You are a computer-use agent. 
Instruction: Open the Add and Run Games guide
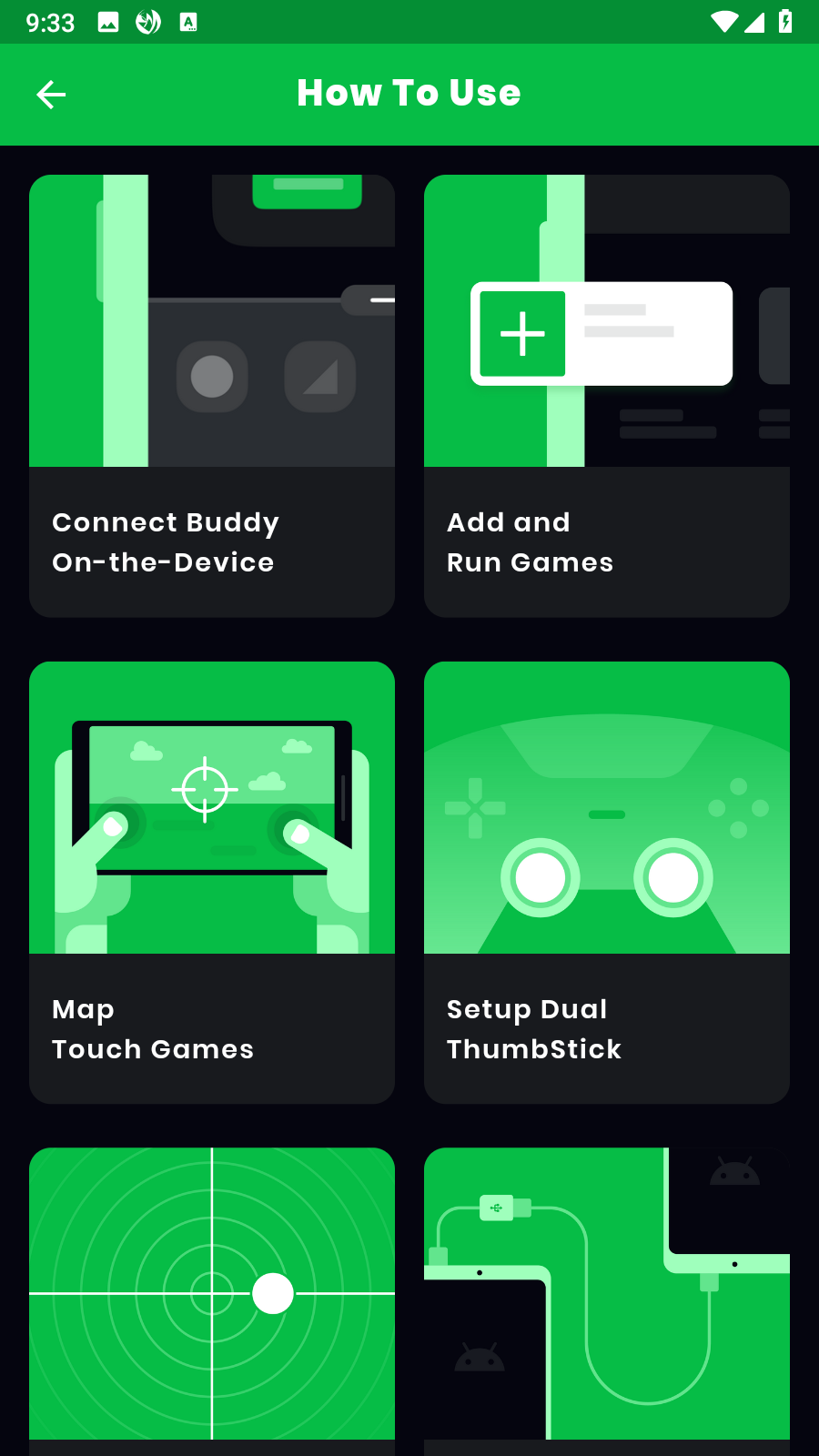pos(607,396)
